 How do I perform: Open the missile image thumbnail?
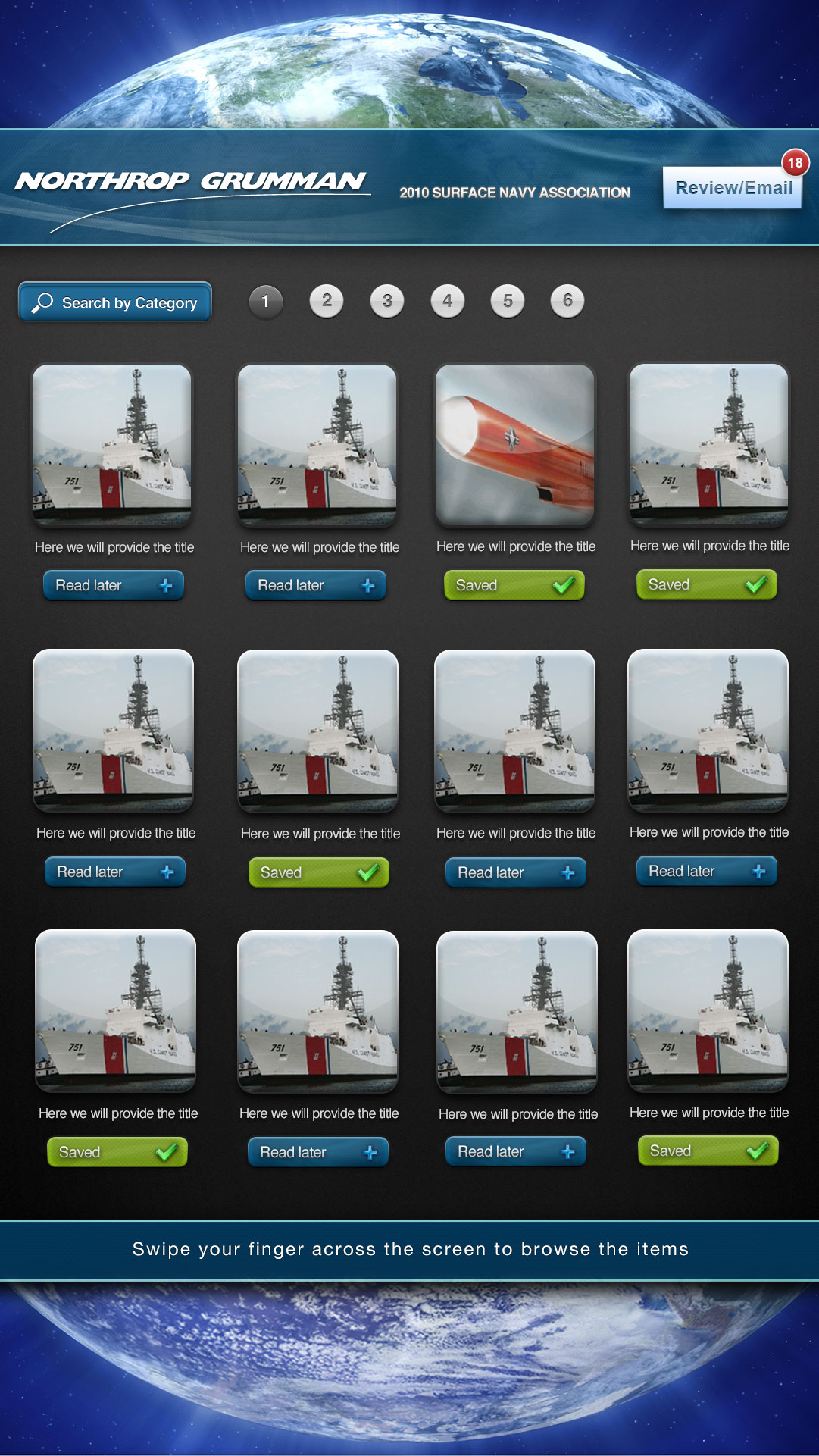(514, 446)
